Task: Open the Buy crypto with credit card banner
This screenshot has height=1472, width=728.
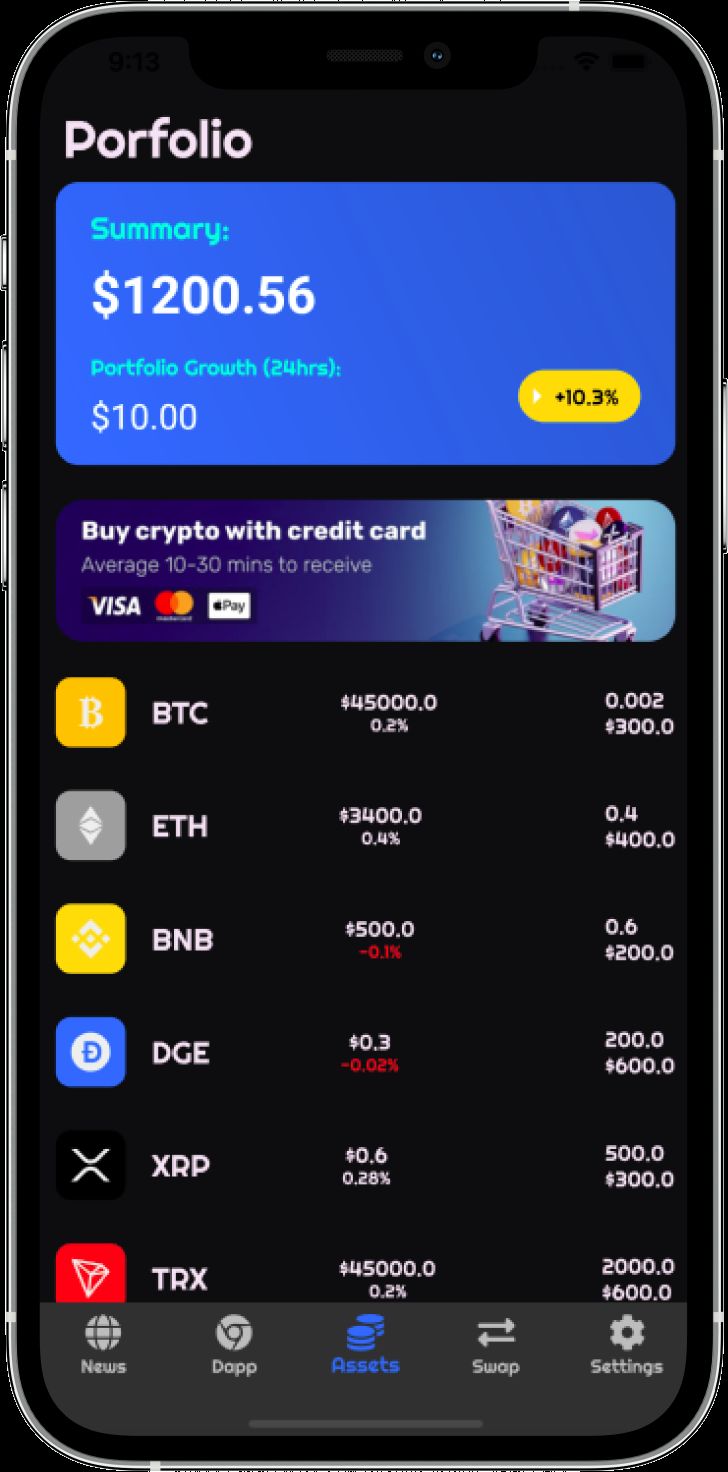Action: (365, 571)
